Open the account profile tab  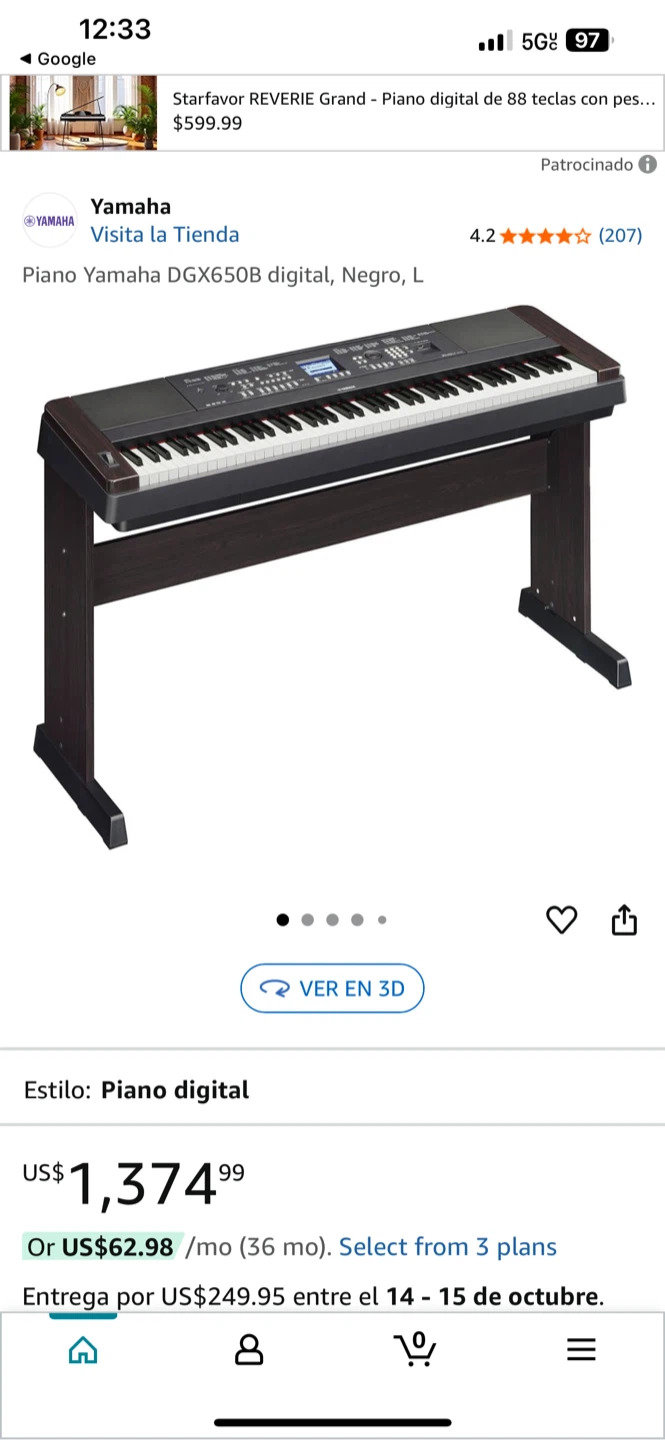click(248, 1350)
